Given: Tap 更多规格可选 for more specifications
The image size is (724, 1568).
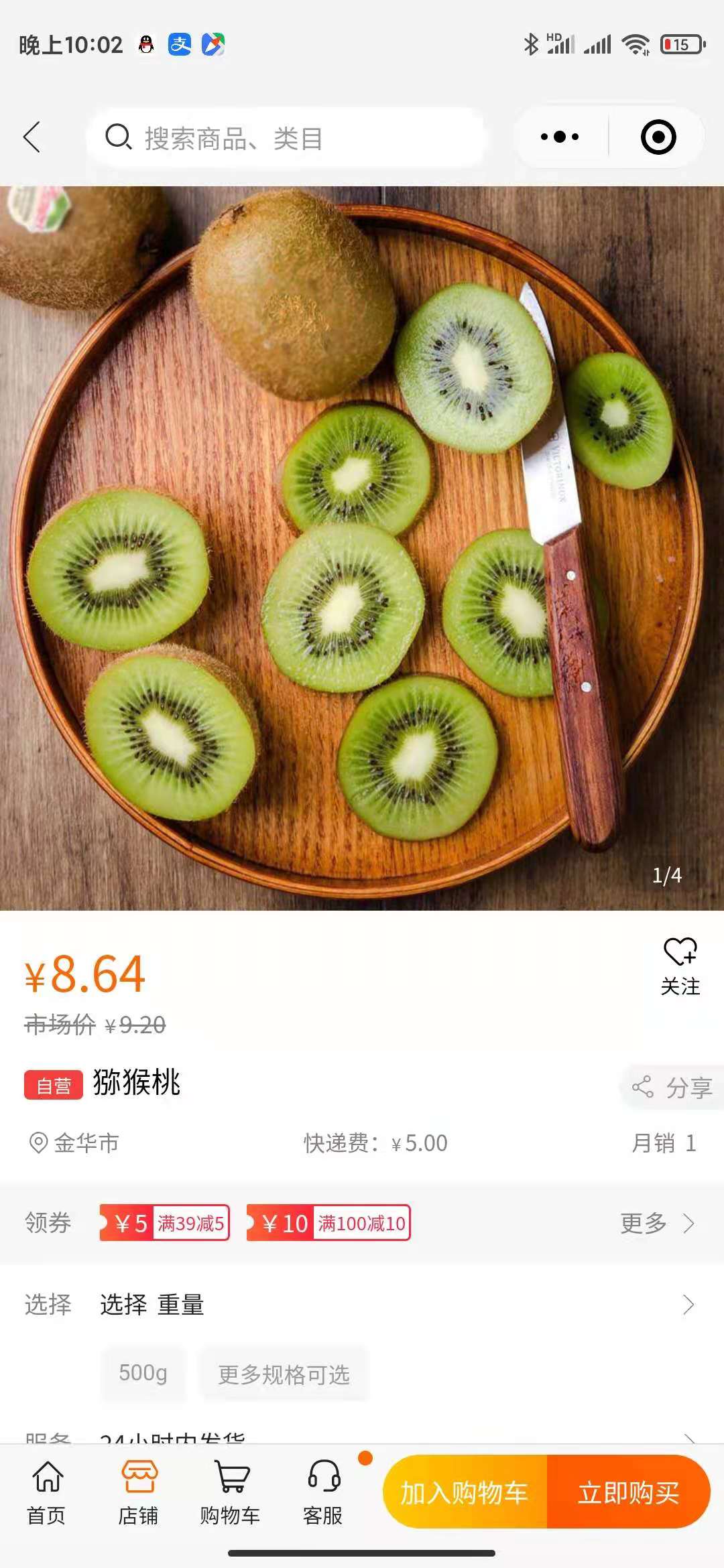Looking at the screenshot, I should (x=284, y=1374).
